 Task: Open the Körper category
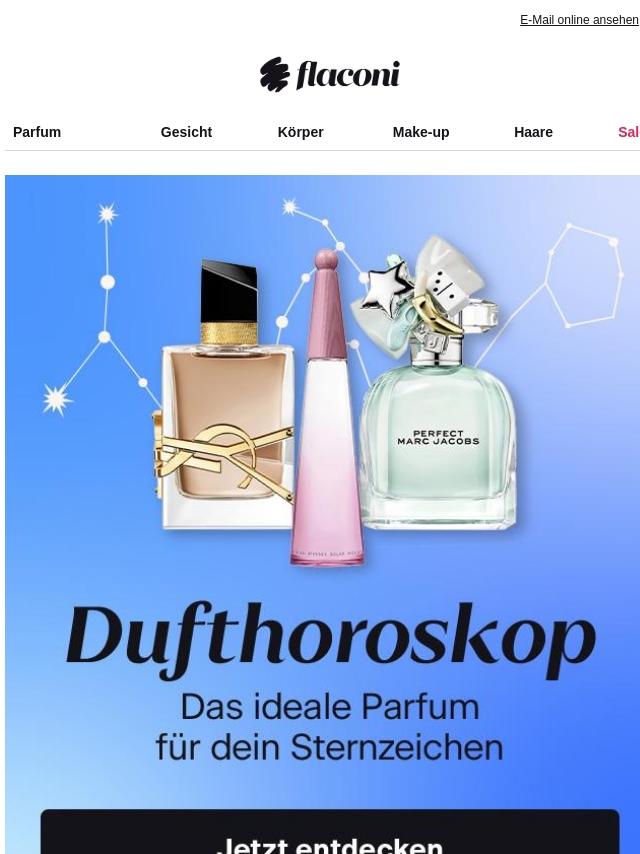click(300, 132)
